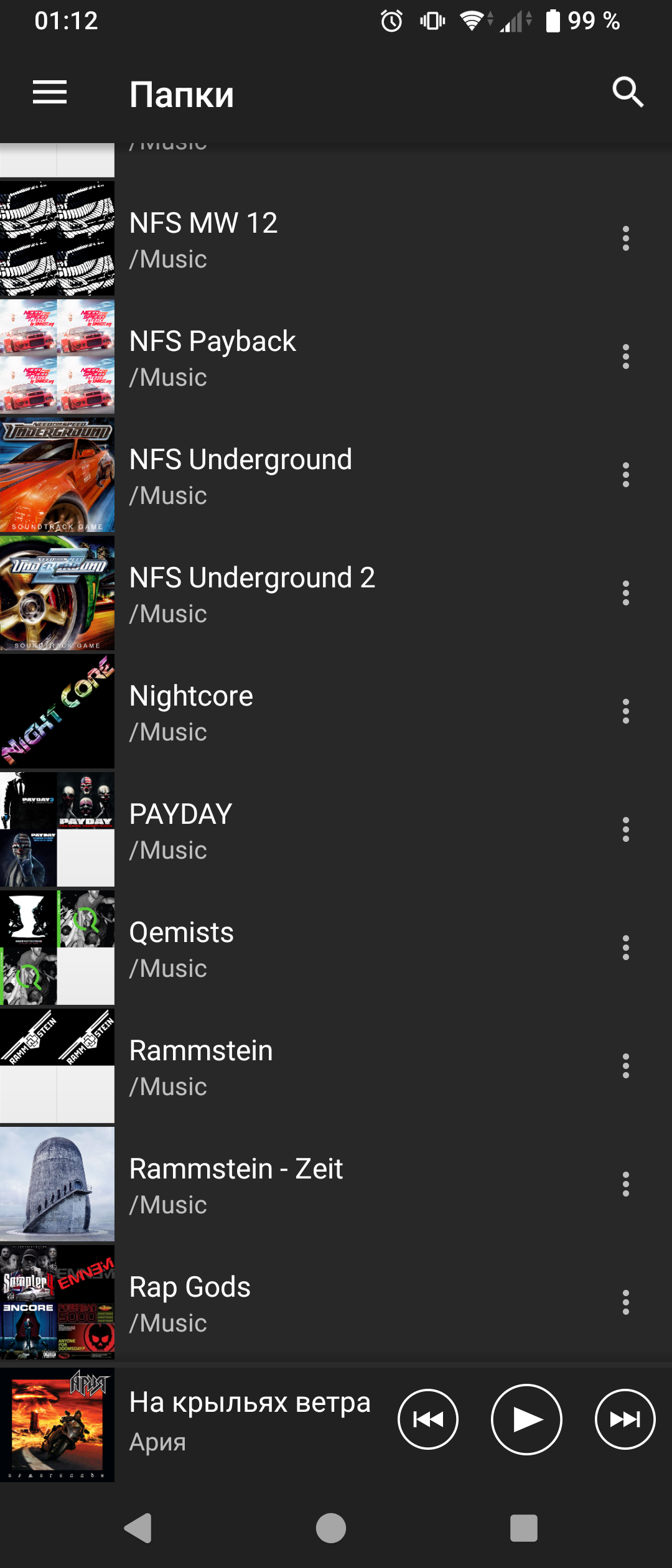Open now playing song На крыльях ветра

pos(249,1419)
